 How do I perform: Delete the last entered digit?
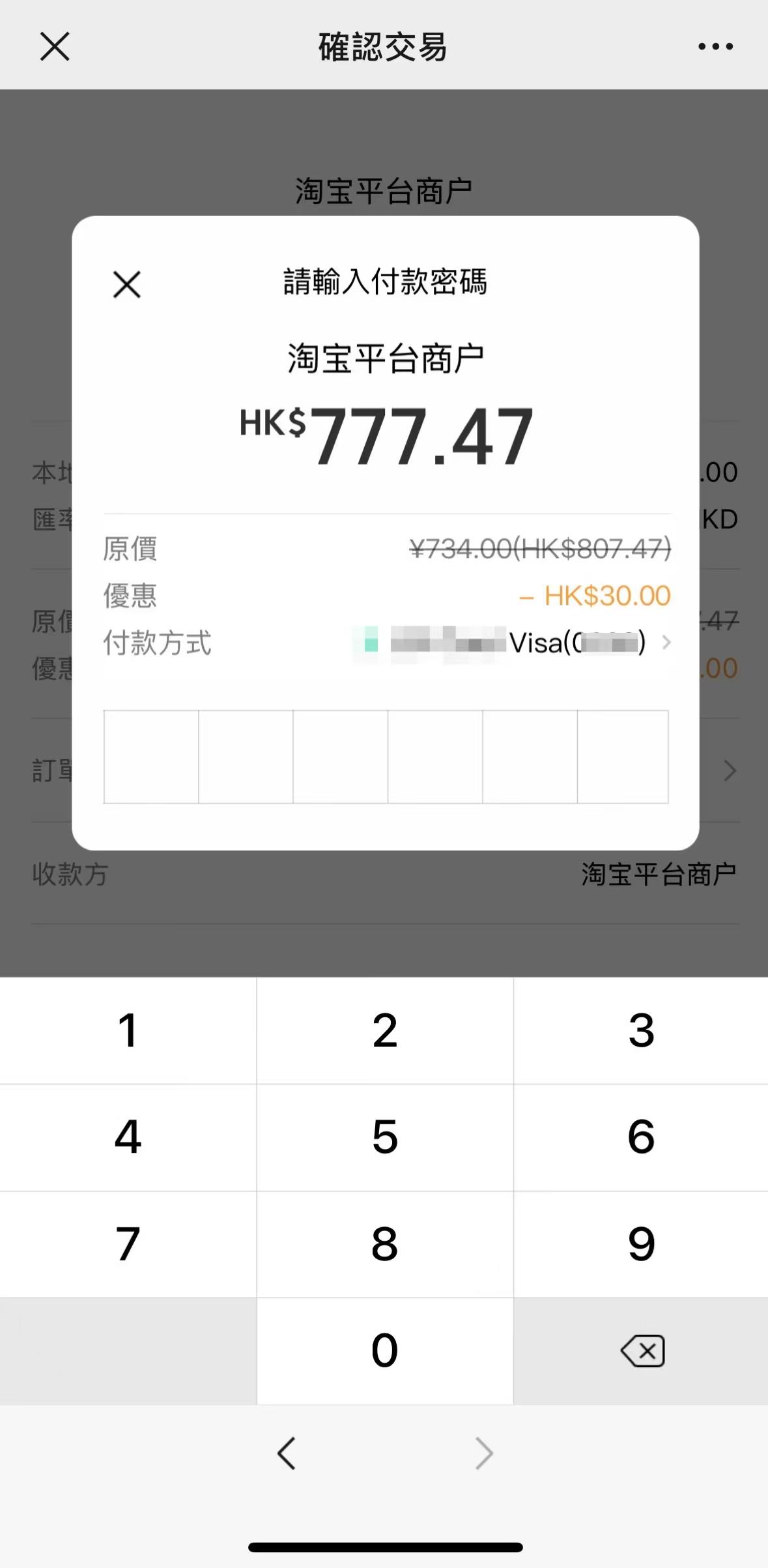(x=642, y=1351)
